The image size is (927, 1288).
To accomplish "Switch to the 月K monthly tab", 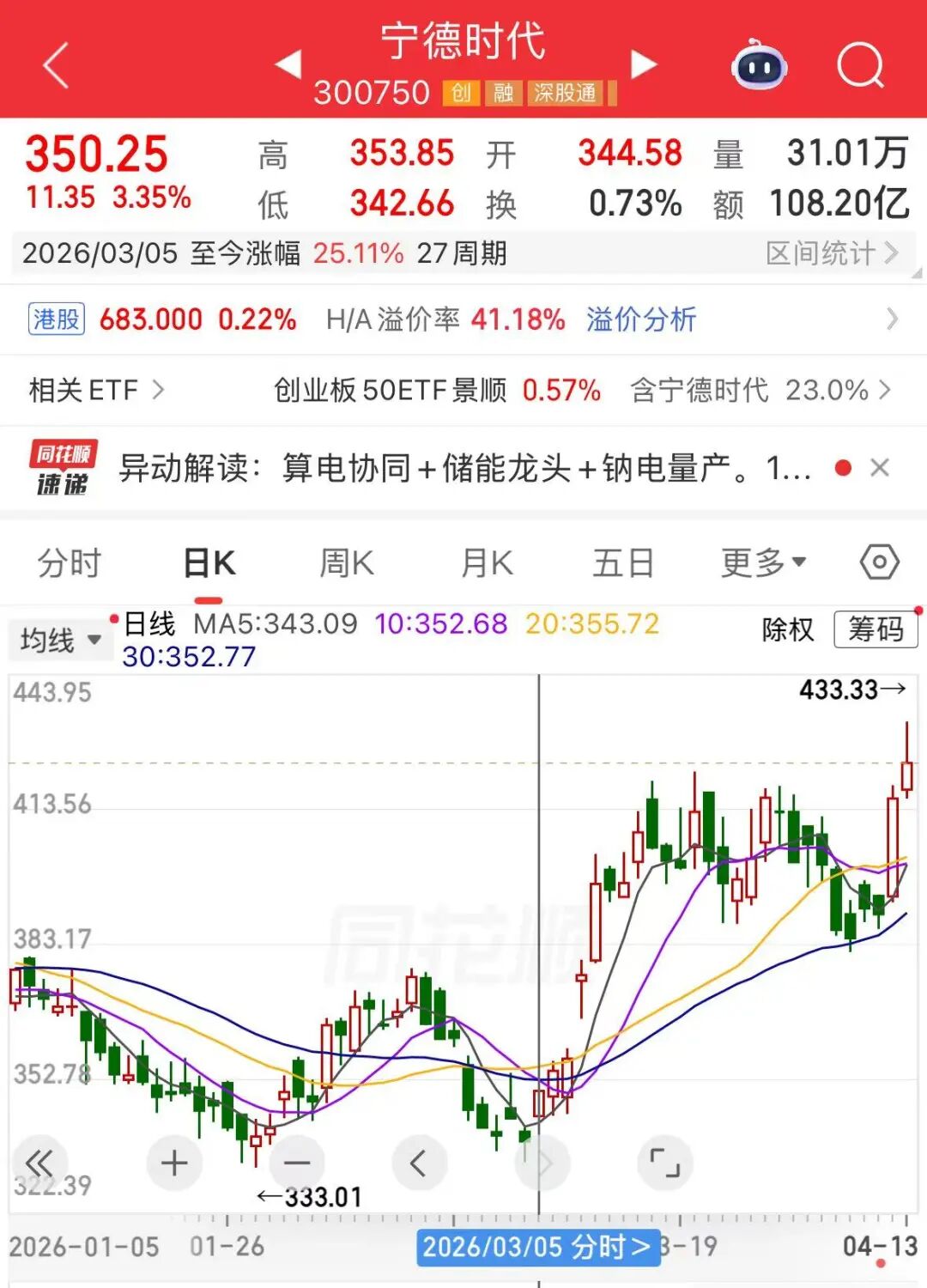I will point(485,562).
